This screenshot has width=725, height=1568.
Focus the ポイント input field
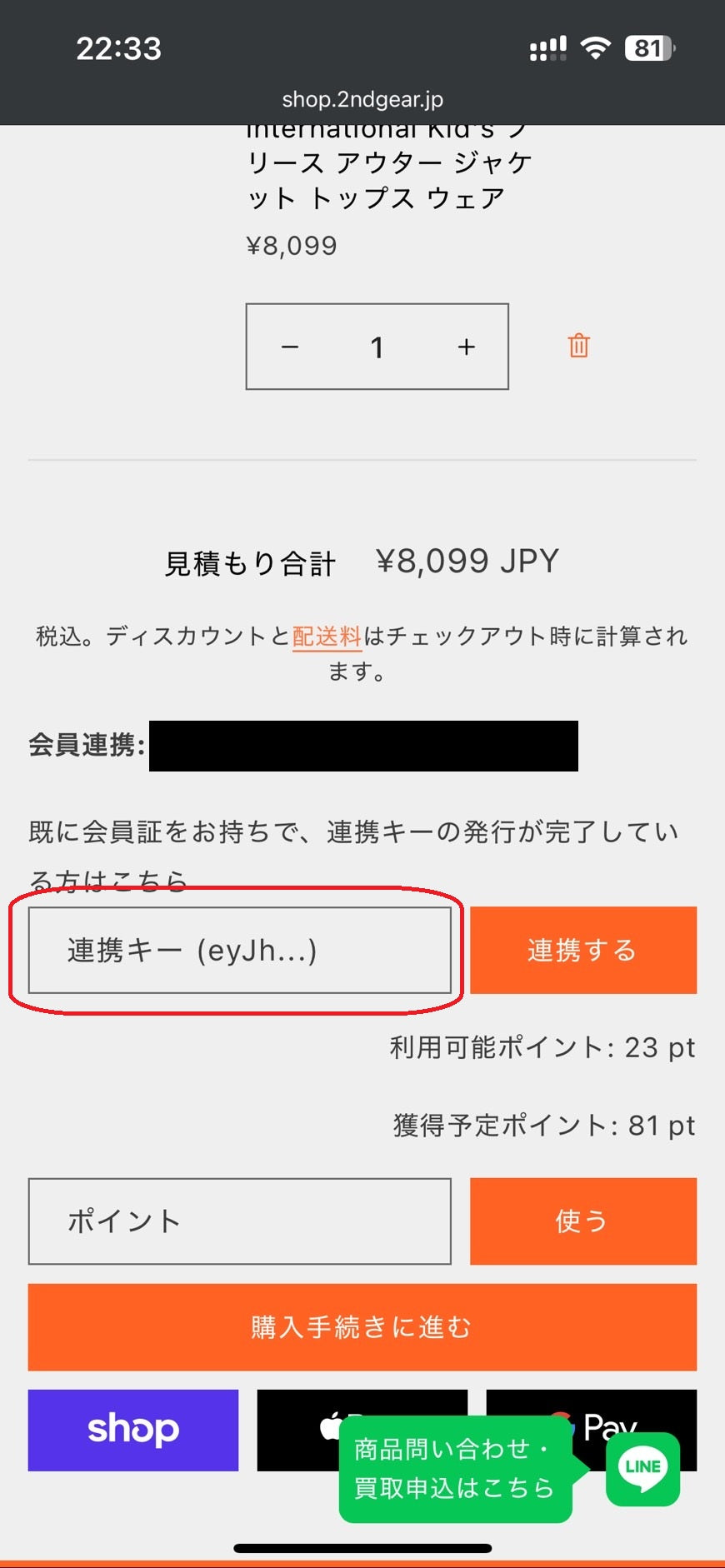pos(240,1221)
